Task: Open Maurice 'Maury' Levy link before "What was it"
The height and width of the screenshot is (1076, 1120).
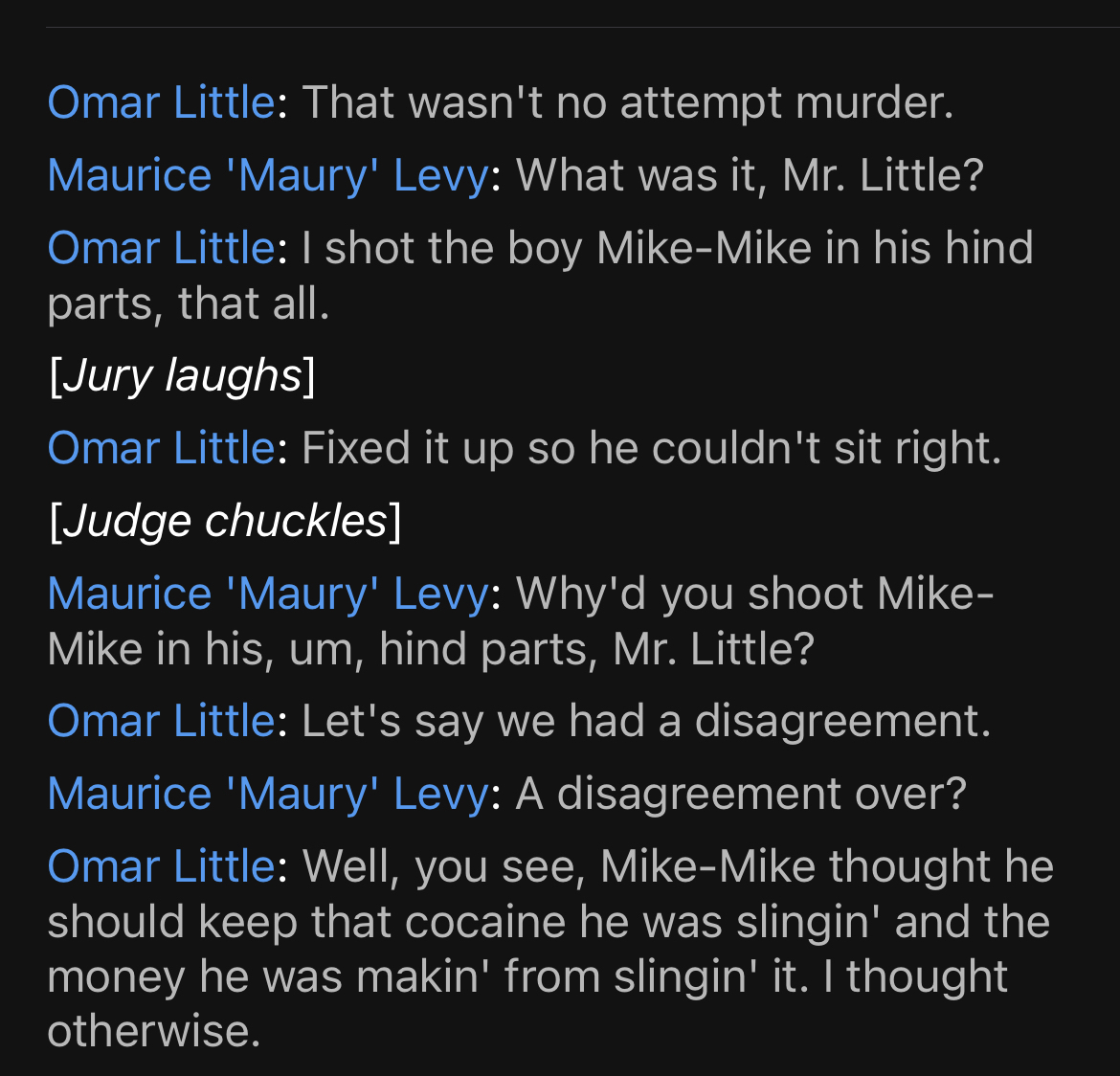Action: [x=268, y=175]
